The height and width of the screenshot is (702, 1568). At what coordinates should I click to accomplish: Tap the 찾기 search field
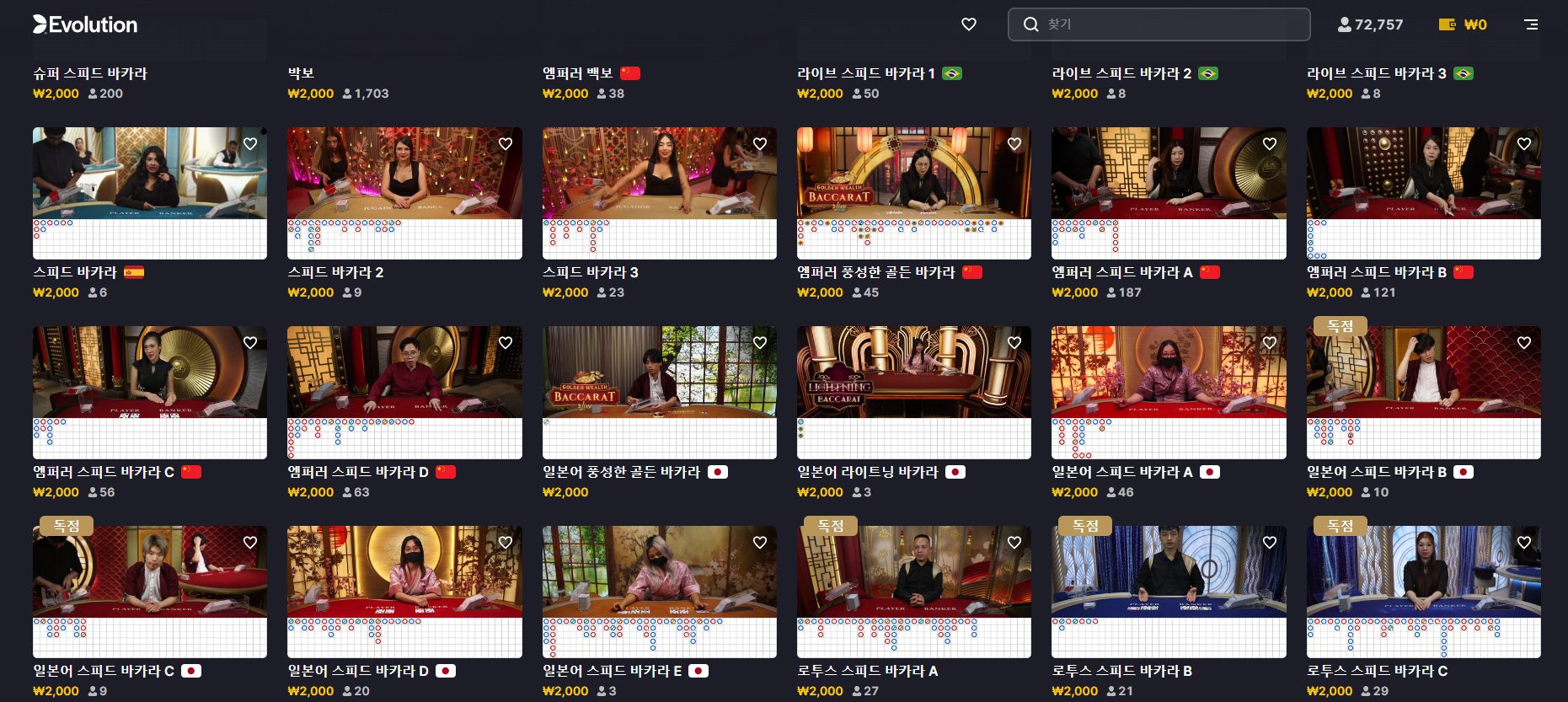pyautogui.click(x=1171, y=24)
